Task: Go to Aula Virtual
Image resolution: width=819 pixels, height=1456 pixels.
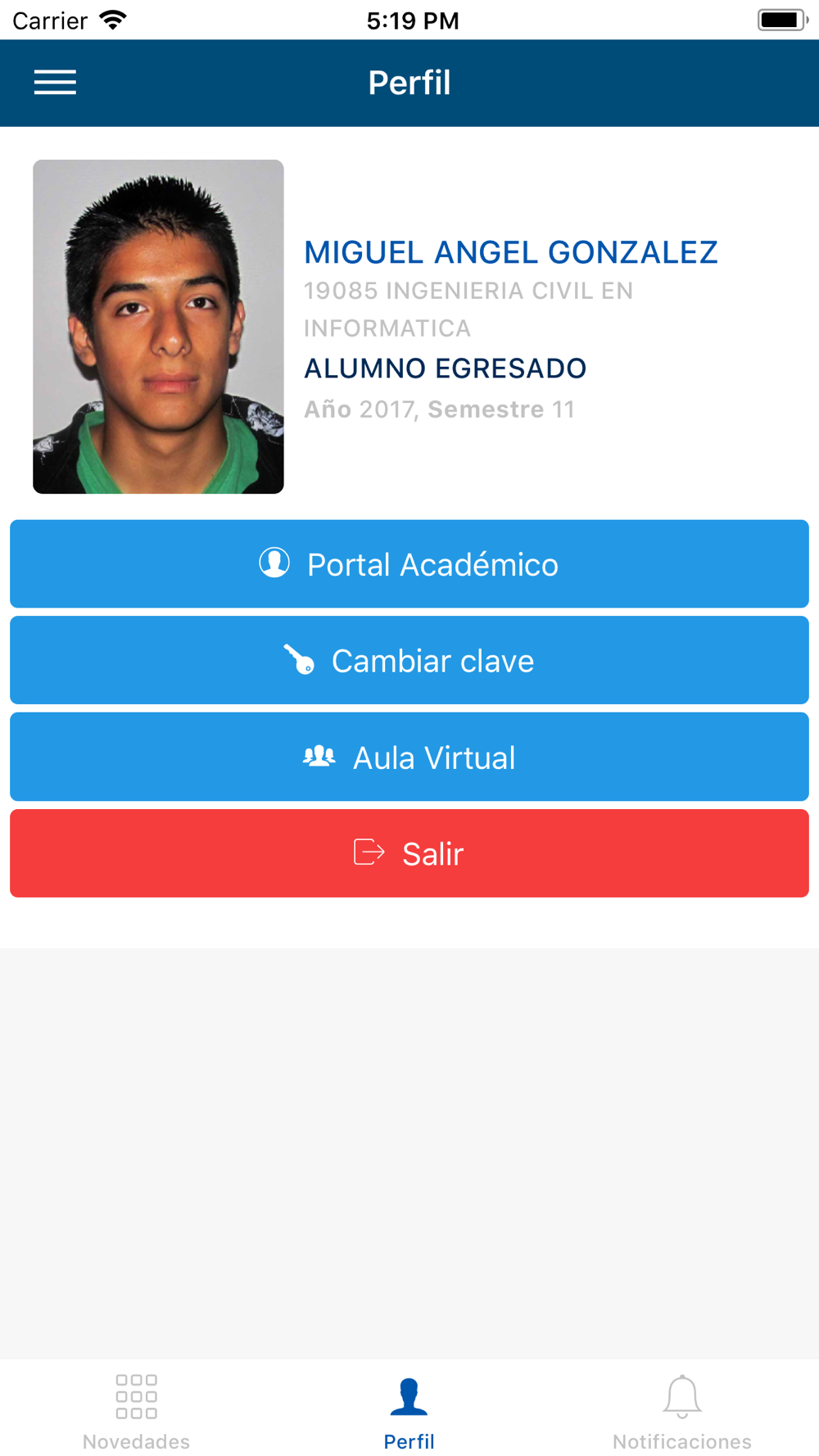Action: point(409,757)
